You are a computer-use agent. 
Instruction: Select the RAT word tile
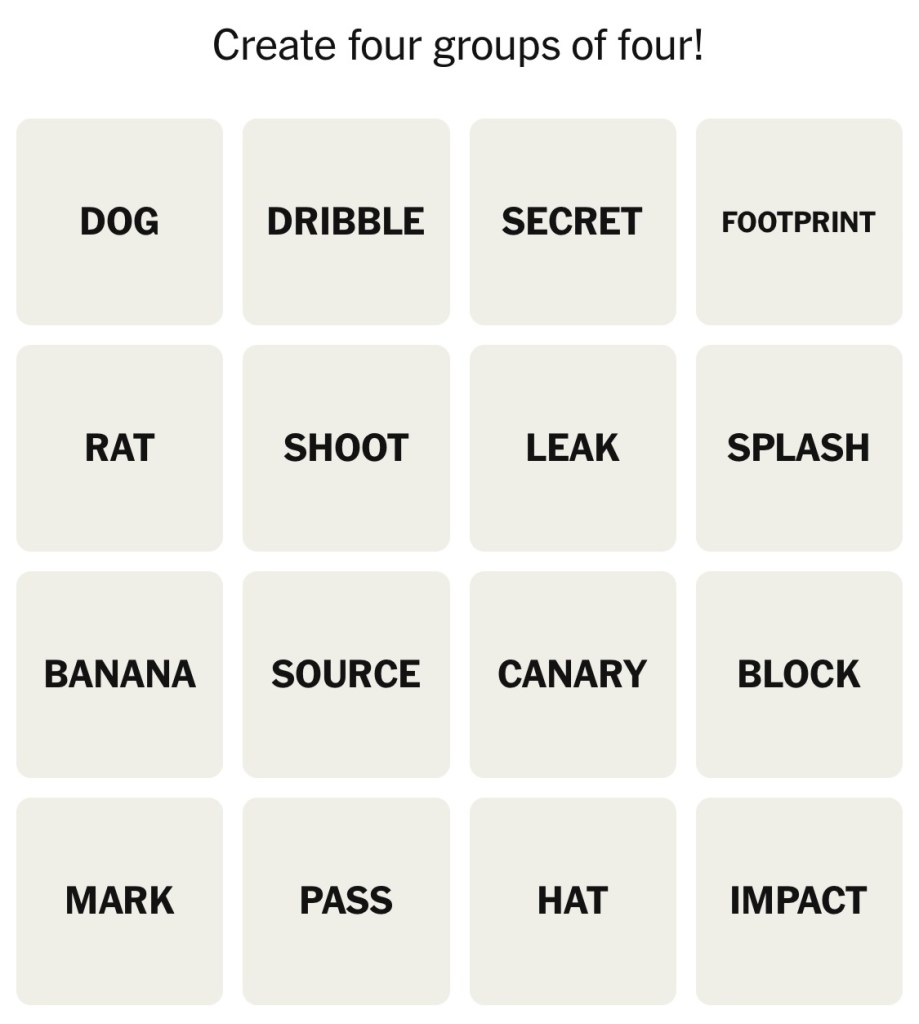pyautogui.click(x=119, y=448)
